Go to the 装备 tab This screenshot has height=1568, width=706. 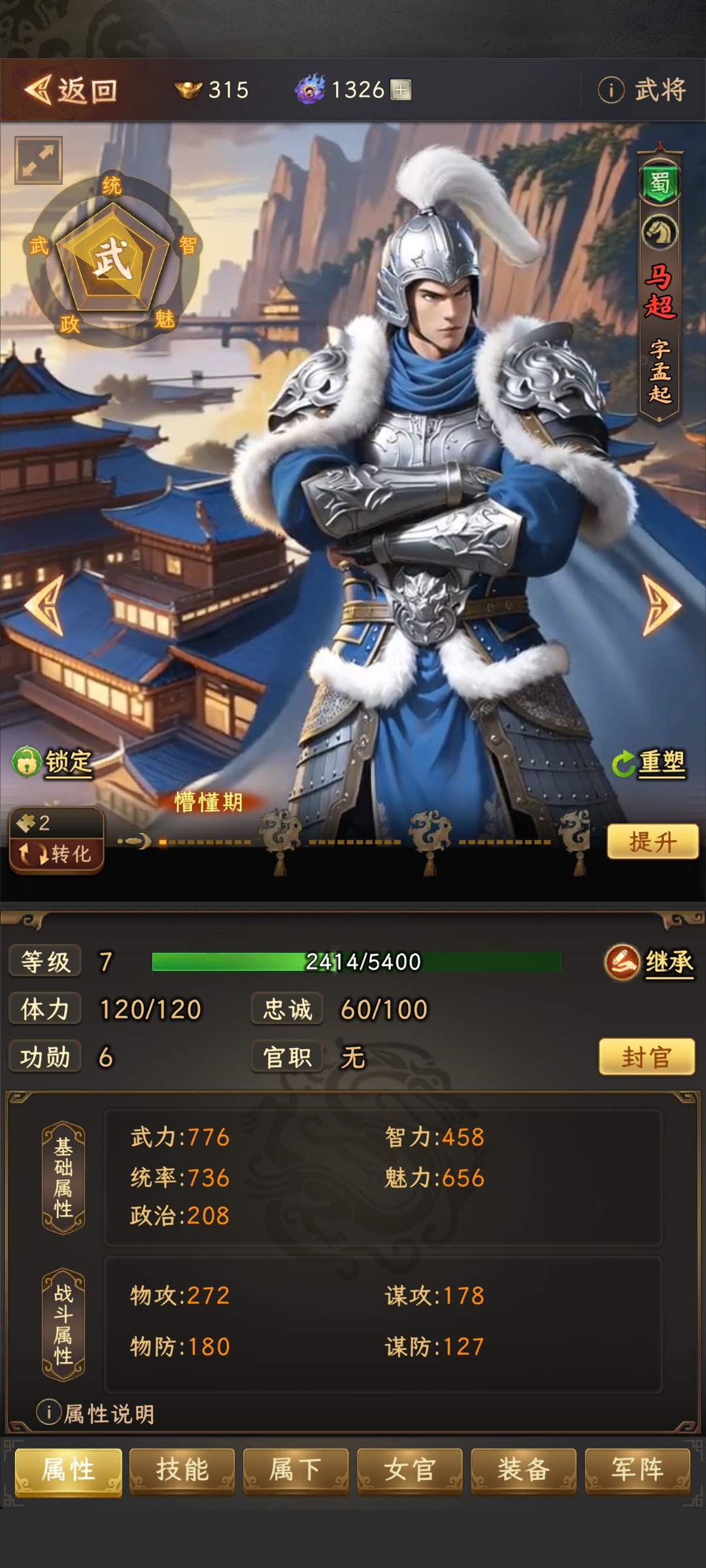pos(524,1471)
